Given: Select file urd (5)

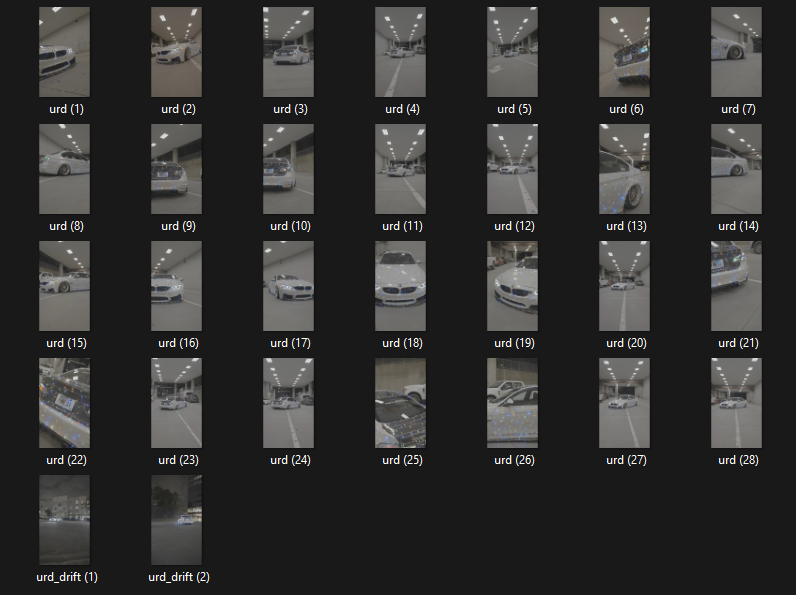Looking at the screenshot, I should click(512, 52).
